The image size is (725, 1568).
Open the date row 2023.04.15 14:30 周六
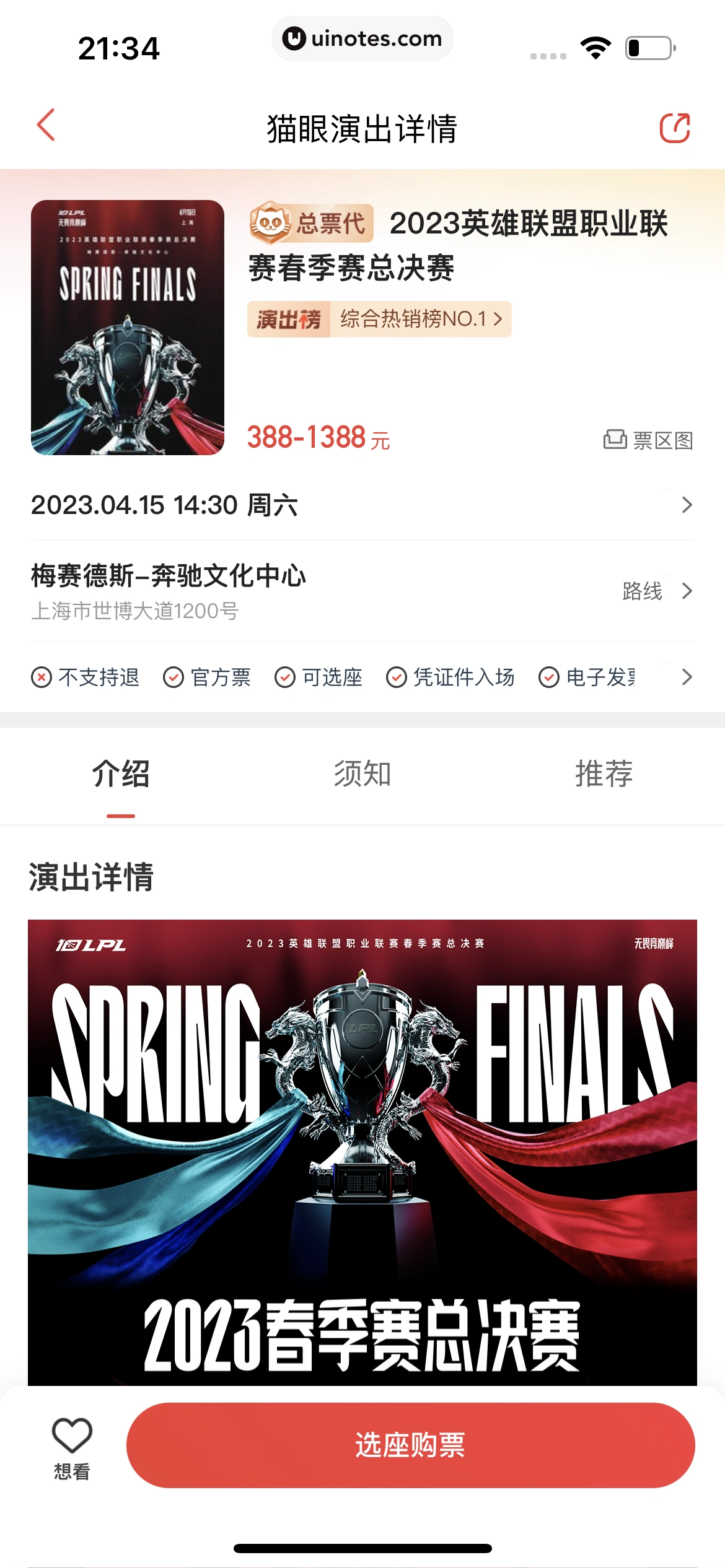tap(362, 505)
